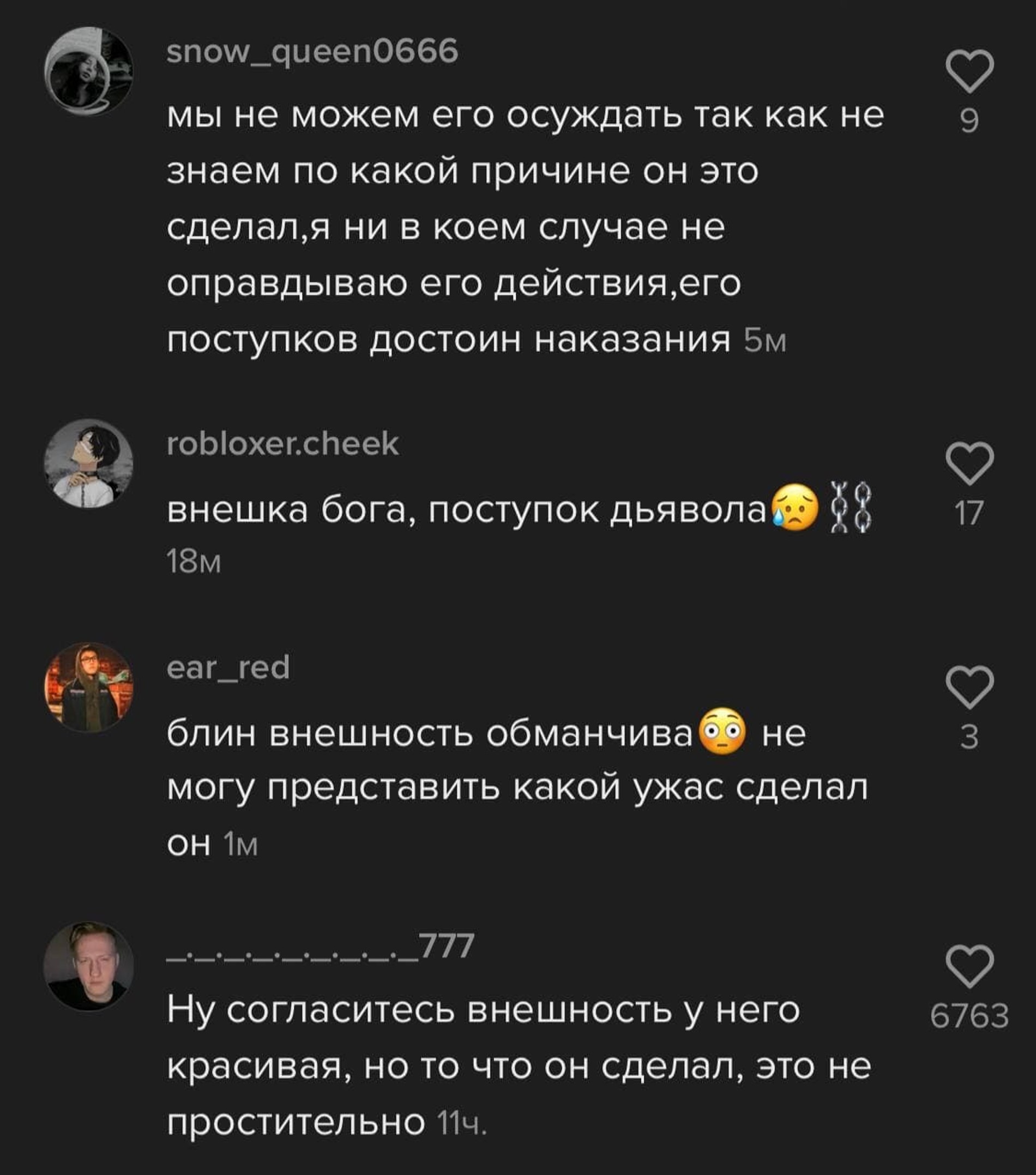The width and height of the screenshot is (1036, 1175).
Task: Like the comment from ear_red
Action: [x=969, y=688]
